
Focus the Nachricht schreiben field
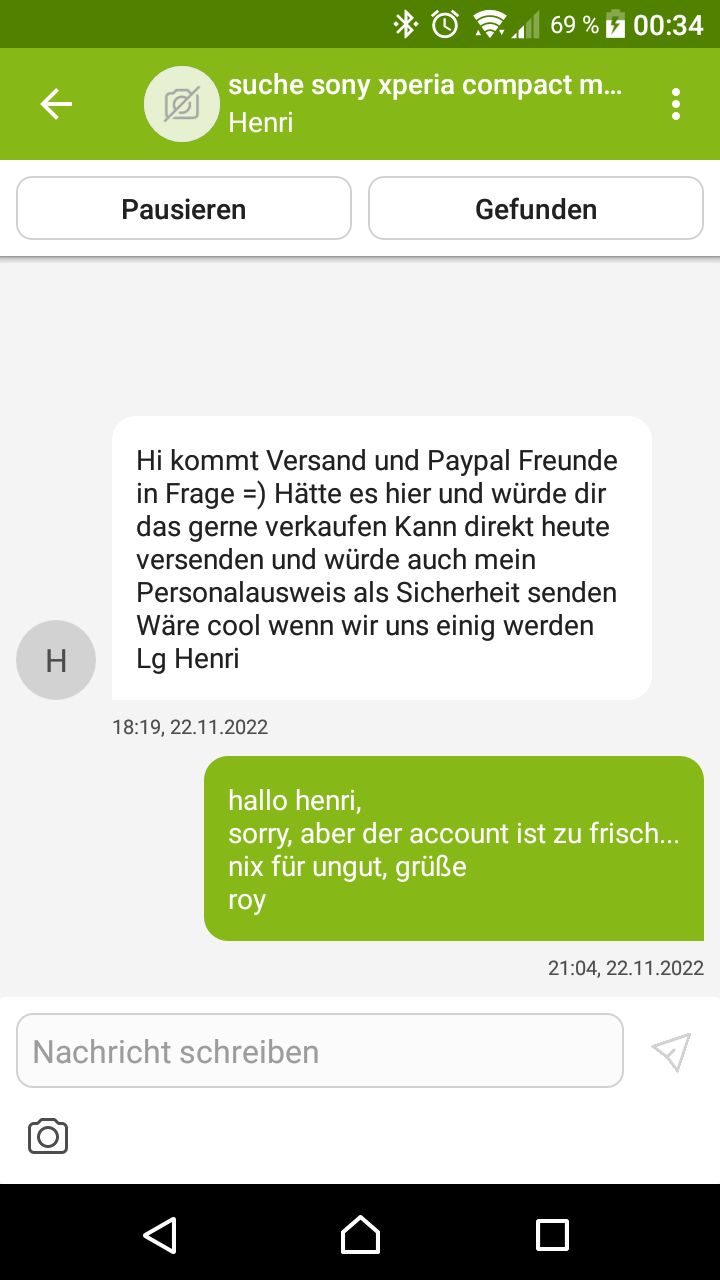tap(320, 1051)
